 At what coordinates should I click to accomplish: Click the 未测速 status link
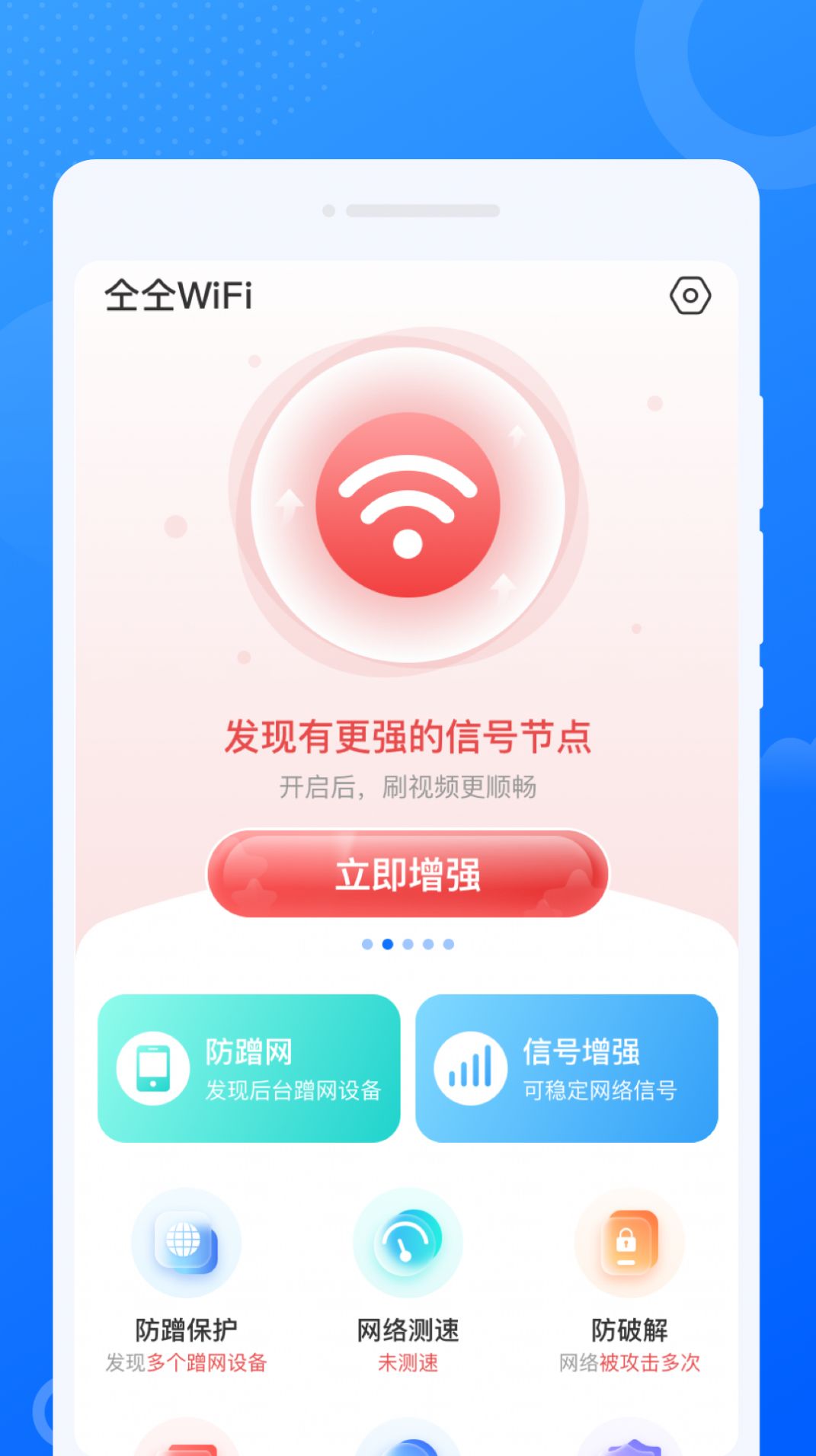(408, 1362)
